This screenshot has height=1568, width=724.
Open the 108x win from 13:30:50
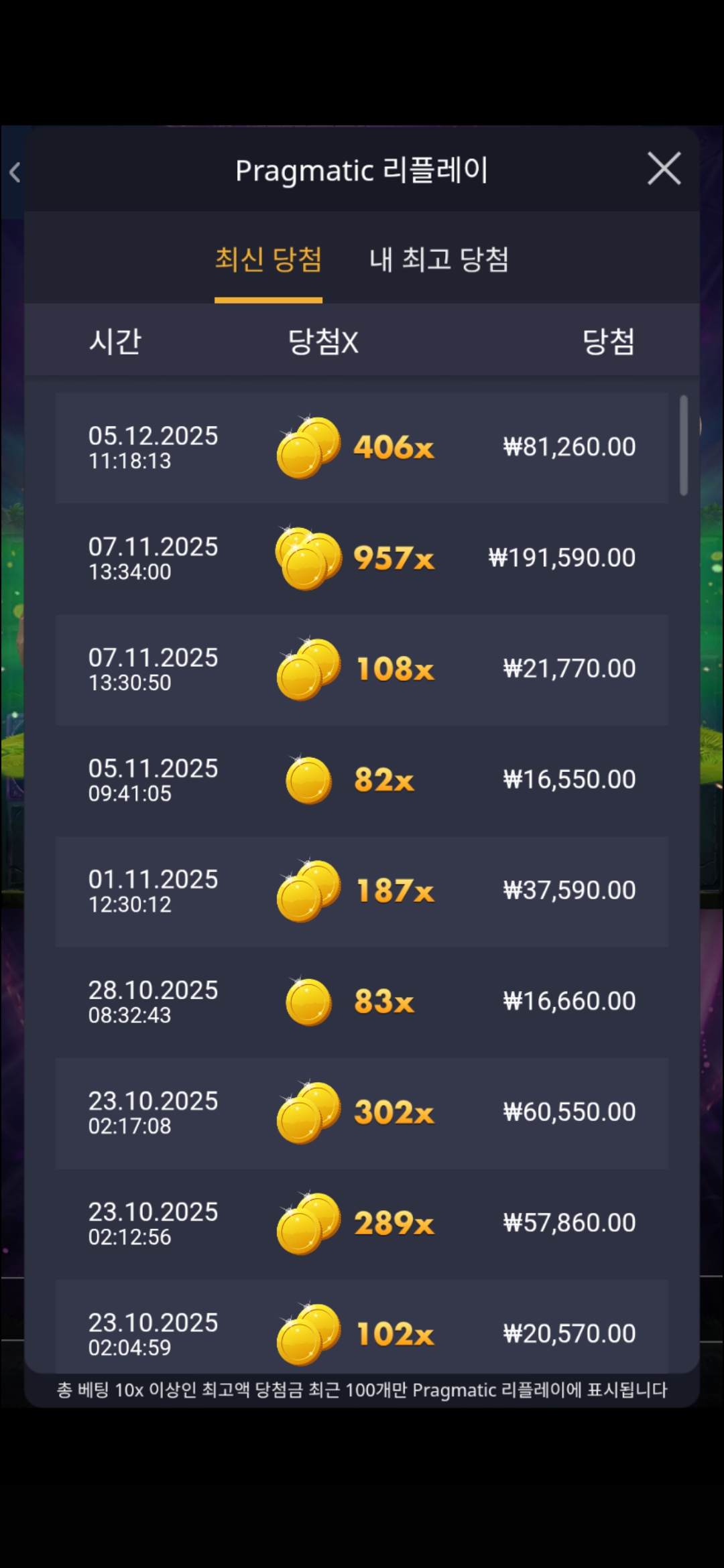point(362,669)
